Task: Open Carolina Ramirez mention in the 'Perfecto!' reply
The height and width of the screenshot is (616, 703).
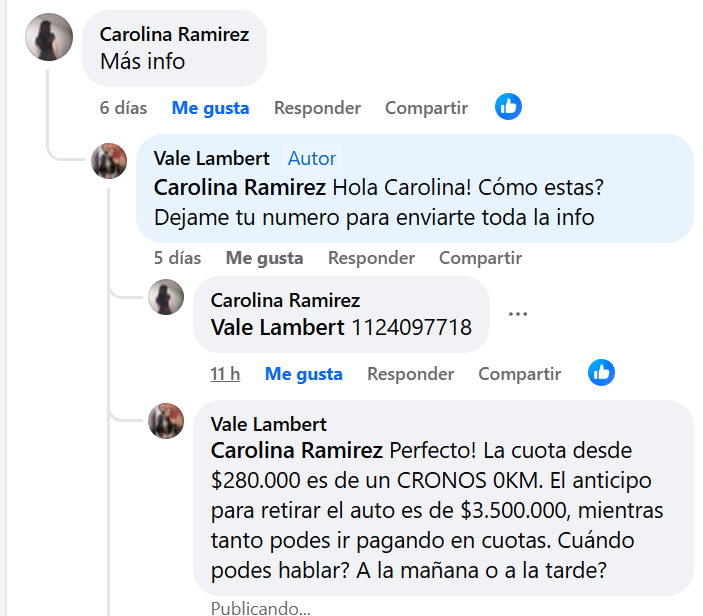Action: pyautogui.click(x=296, y=450)
